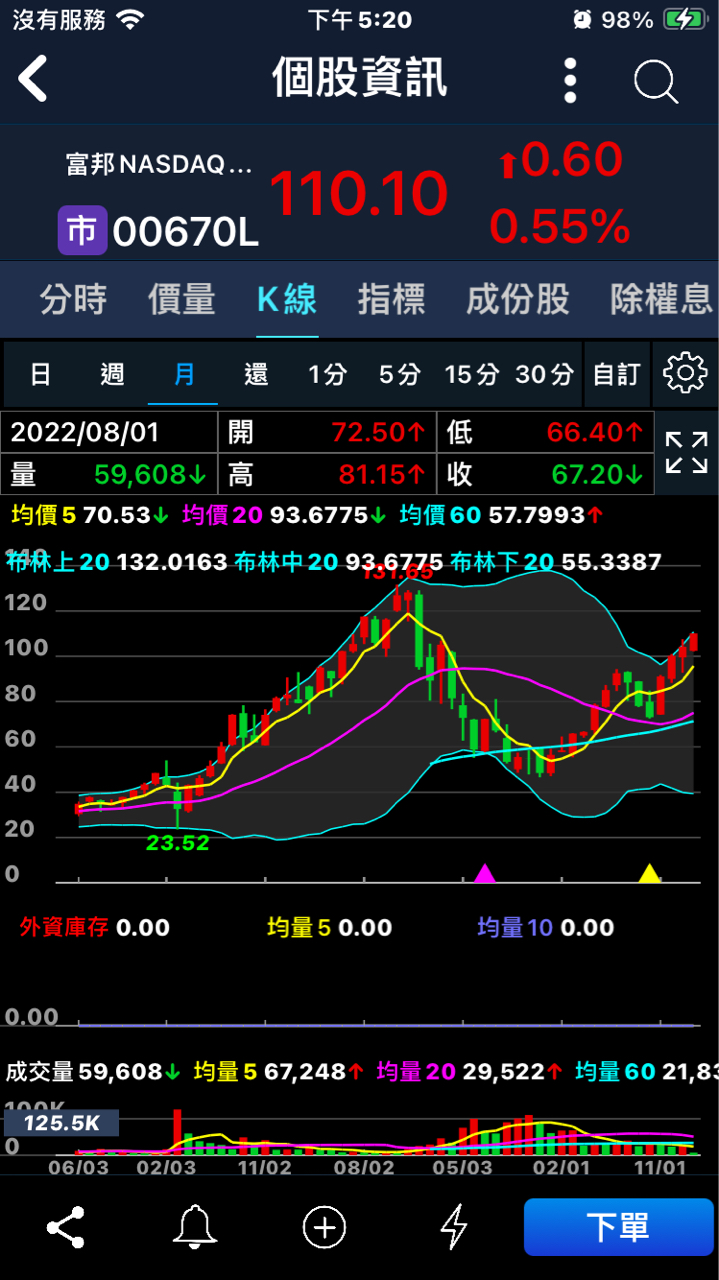This screenshot has height=1280, width=719.
Task: Switch to the 分時 tab
Action: coord(73,299)
